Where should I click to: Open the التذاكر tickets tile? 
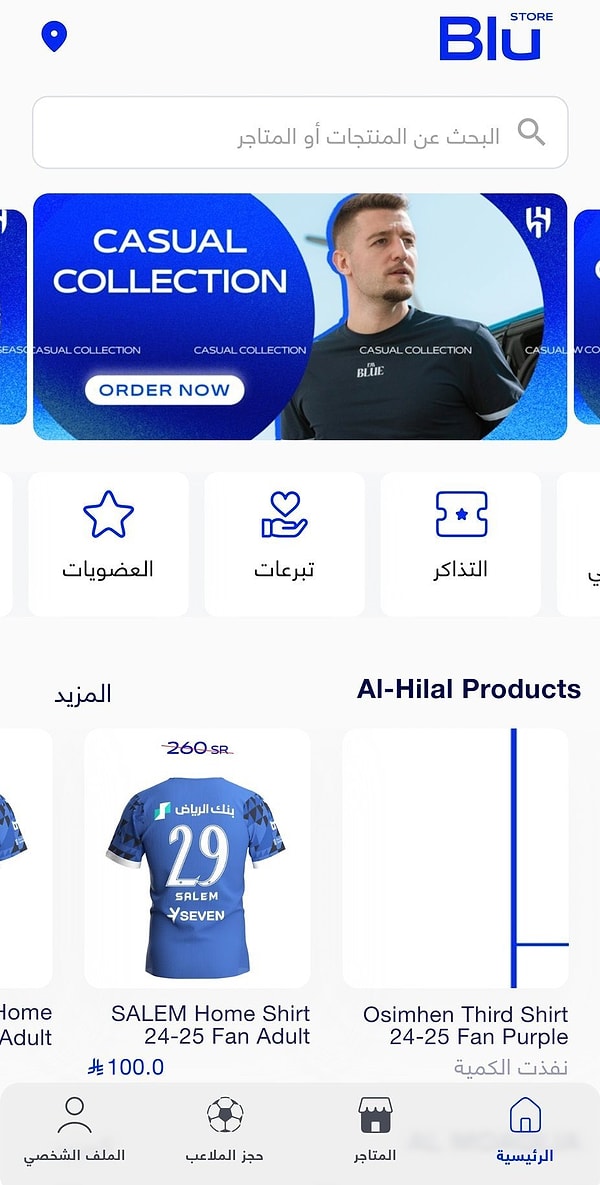click(461, 543)
